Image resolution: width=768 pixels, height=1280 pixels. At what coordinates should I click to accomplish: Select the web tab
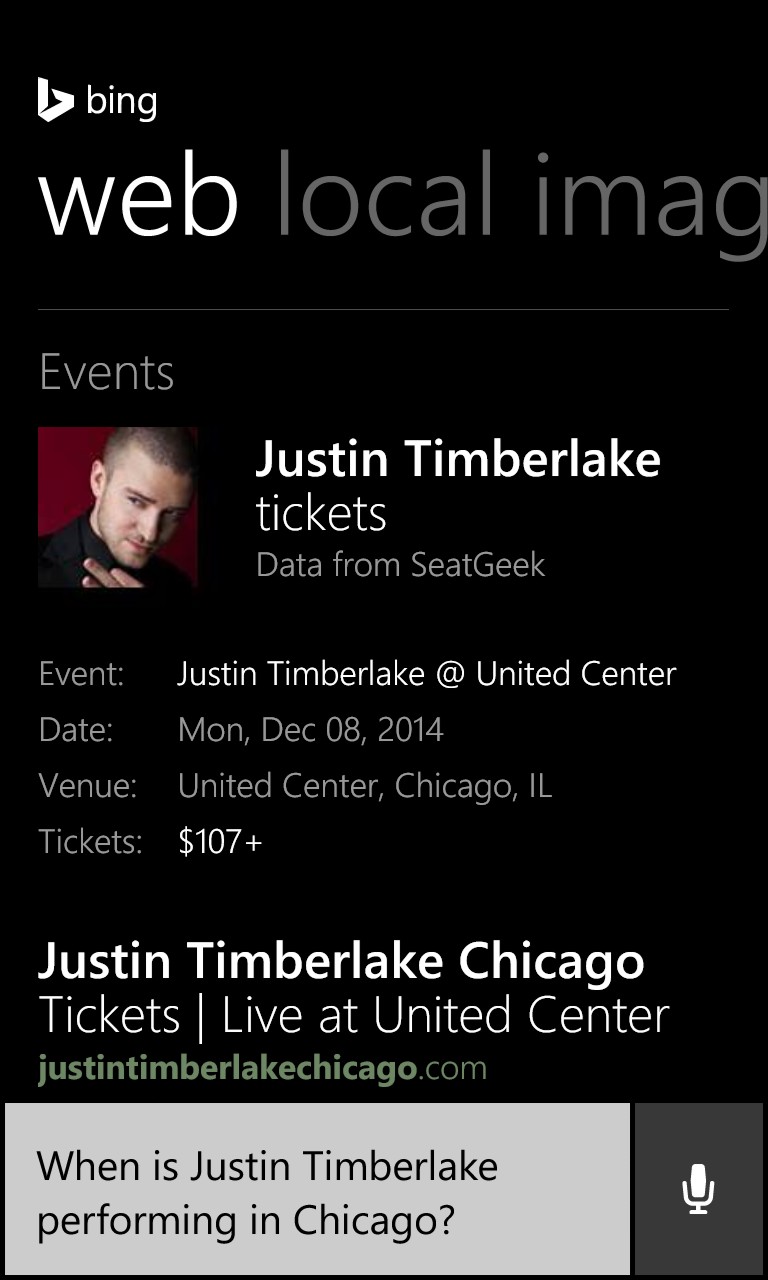click(138, 197)
